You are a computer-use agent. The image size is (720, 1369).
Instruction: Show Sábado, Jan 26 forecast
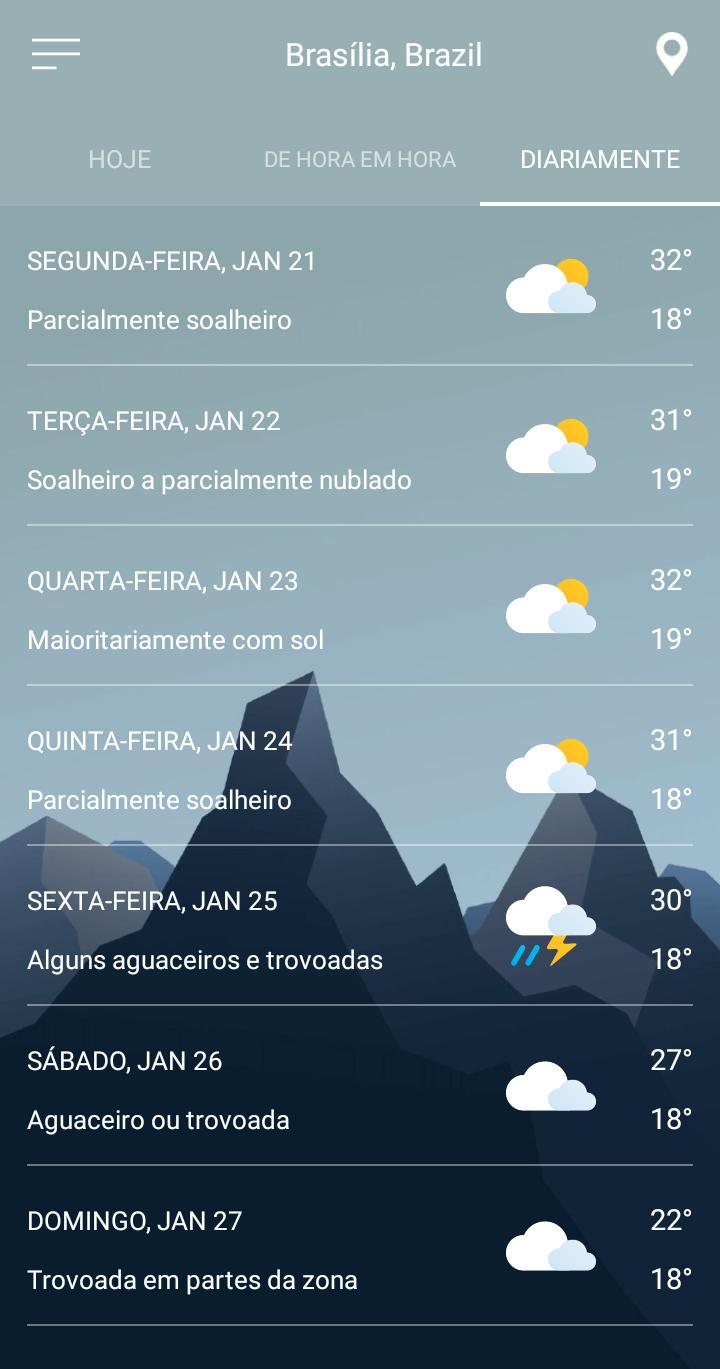(360, 1090)
